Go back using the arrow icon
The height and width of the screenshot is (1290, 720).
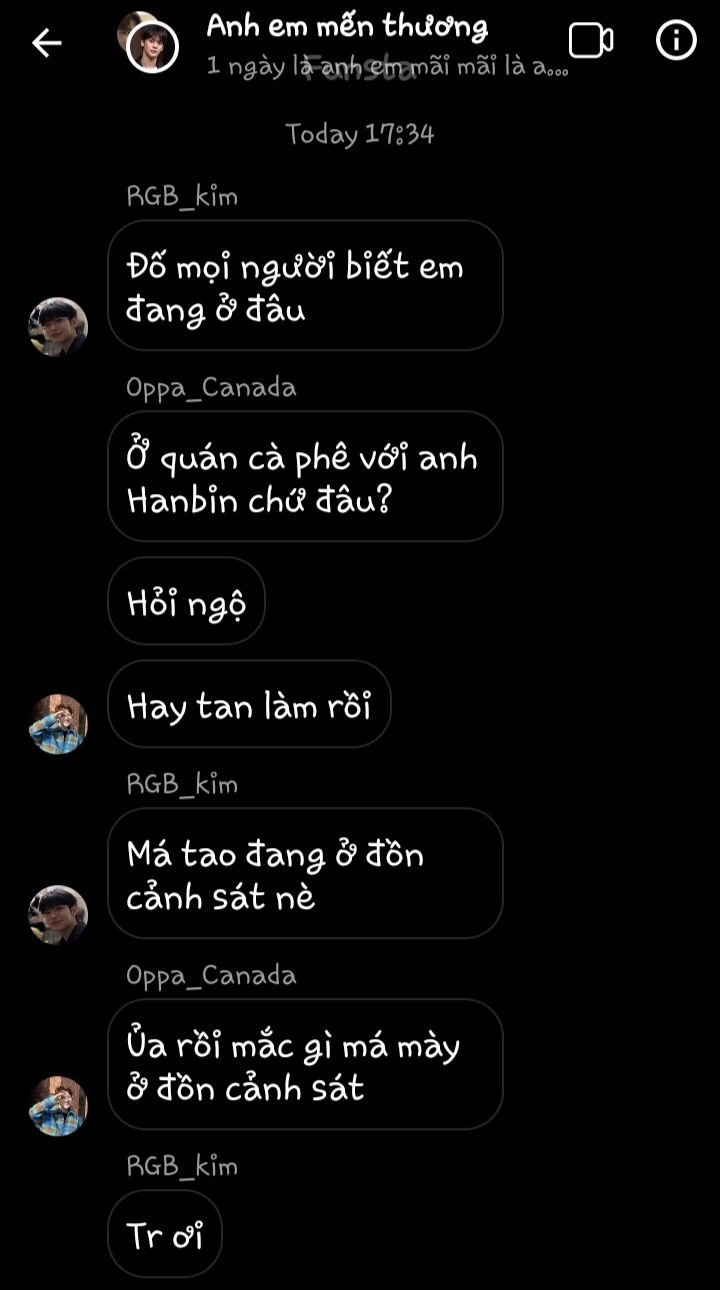(47, 42)
